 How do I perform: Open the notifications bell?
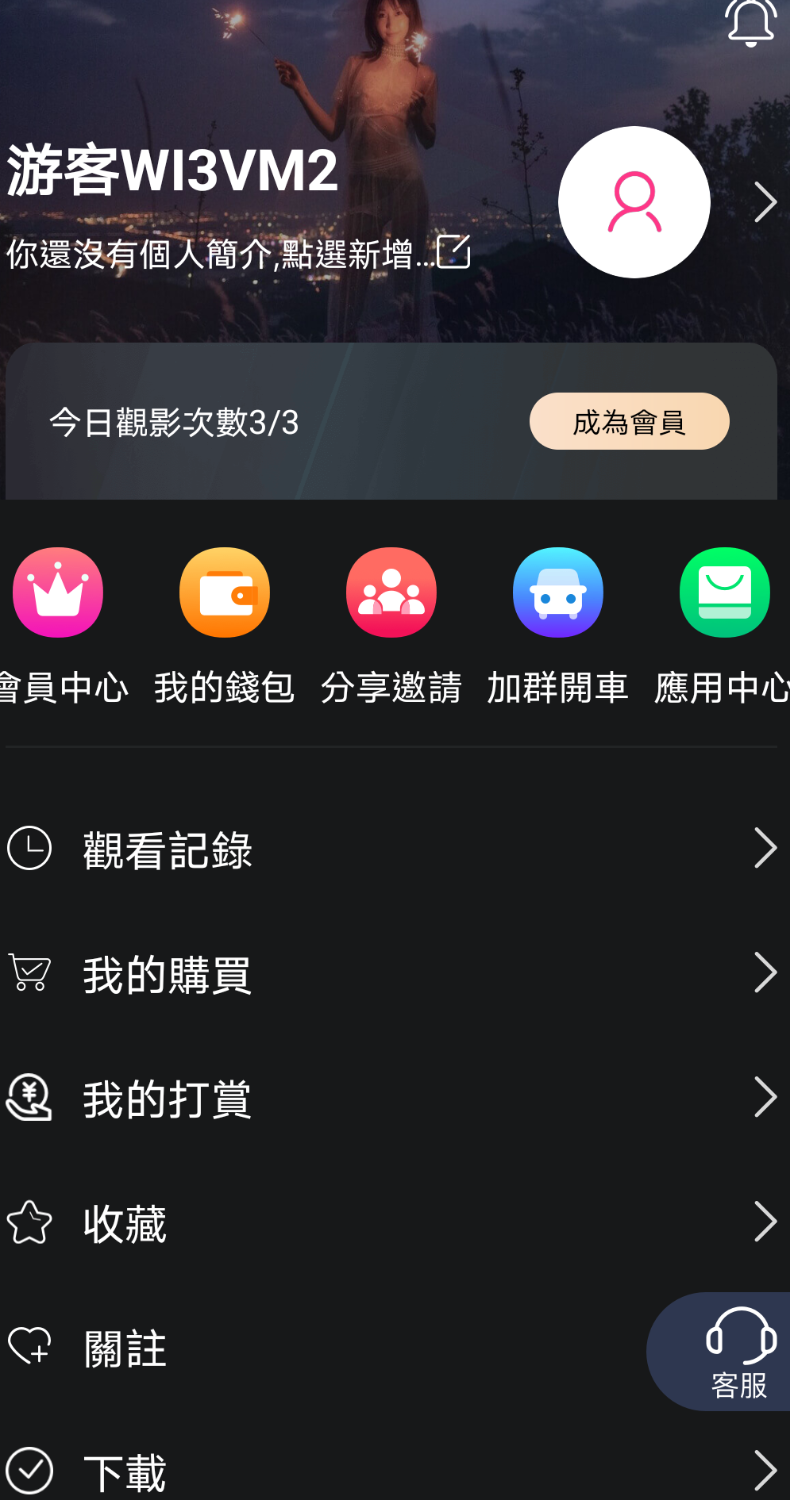[751, 22]
